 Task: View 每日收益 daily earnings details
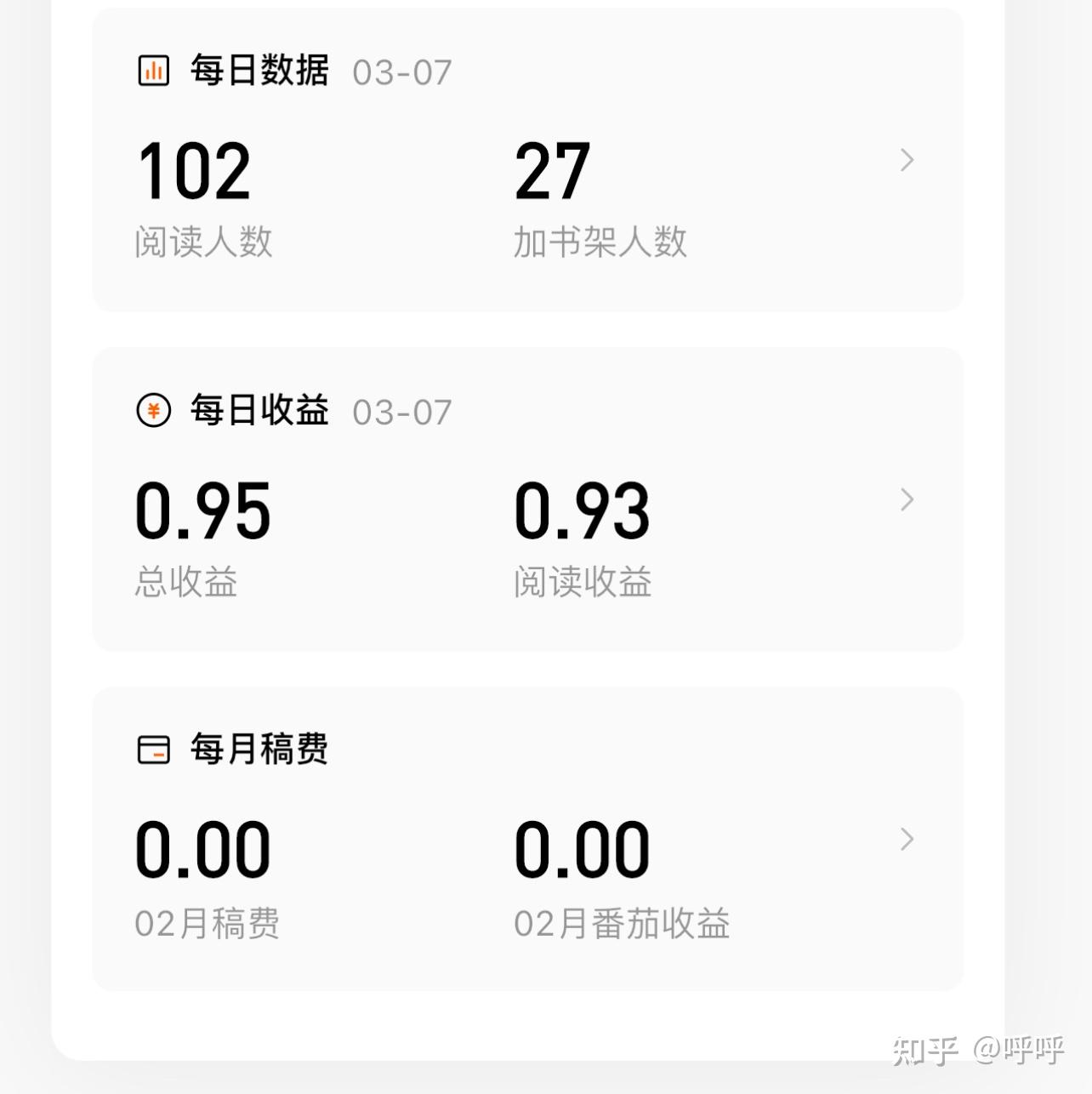(x=907, y=499)
